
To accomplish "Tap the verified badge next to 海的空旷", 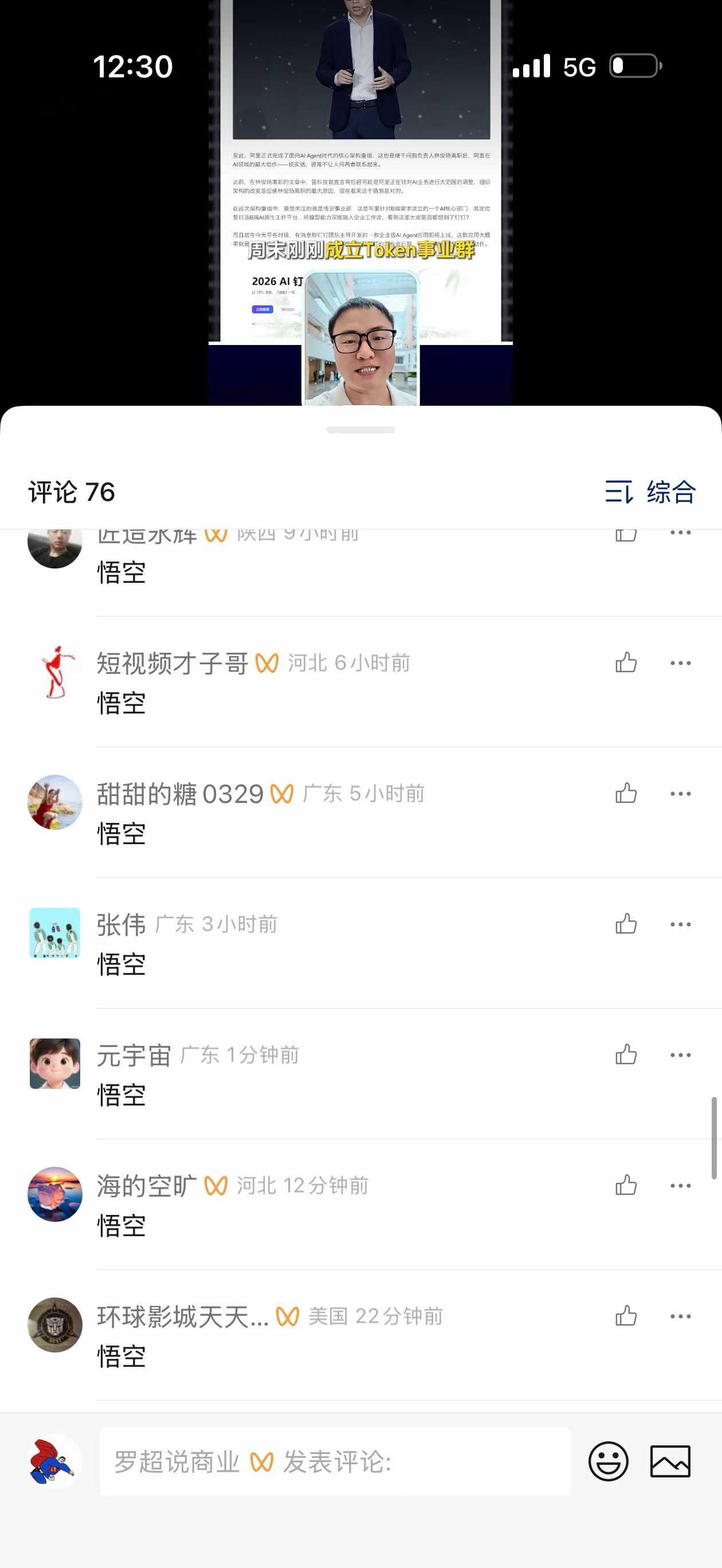I will click(215, 1185).
